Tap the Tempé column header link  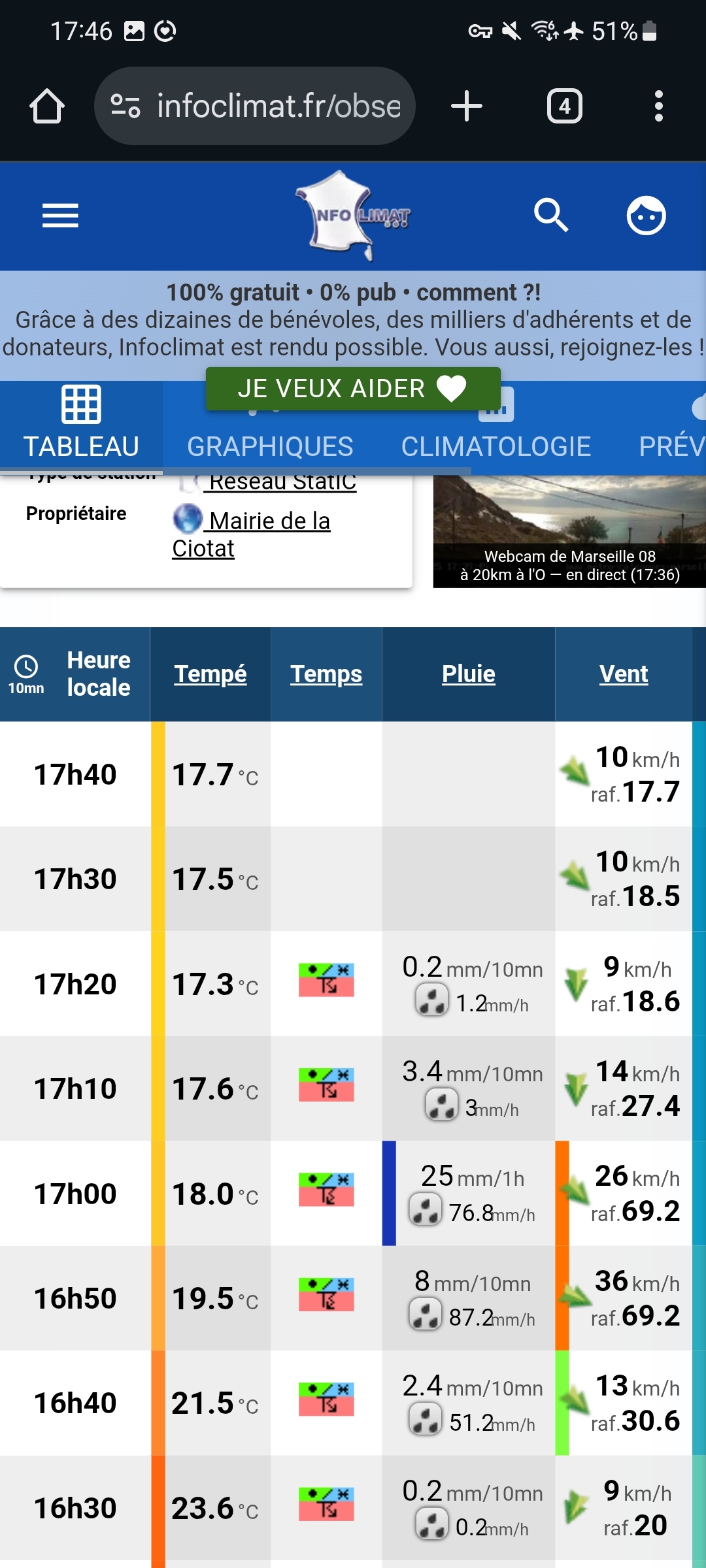coord(210,674)
